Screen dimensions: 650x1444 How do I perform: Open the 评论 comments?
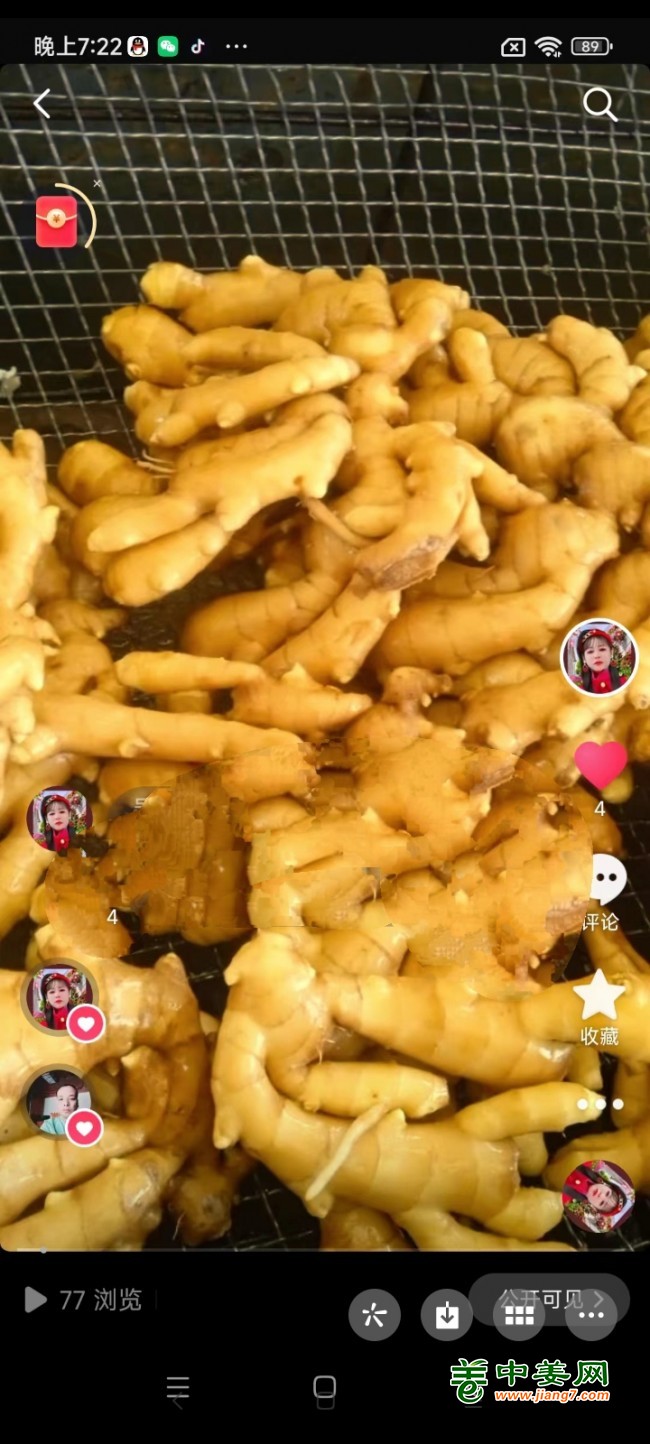pos(603,890)
